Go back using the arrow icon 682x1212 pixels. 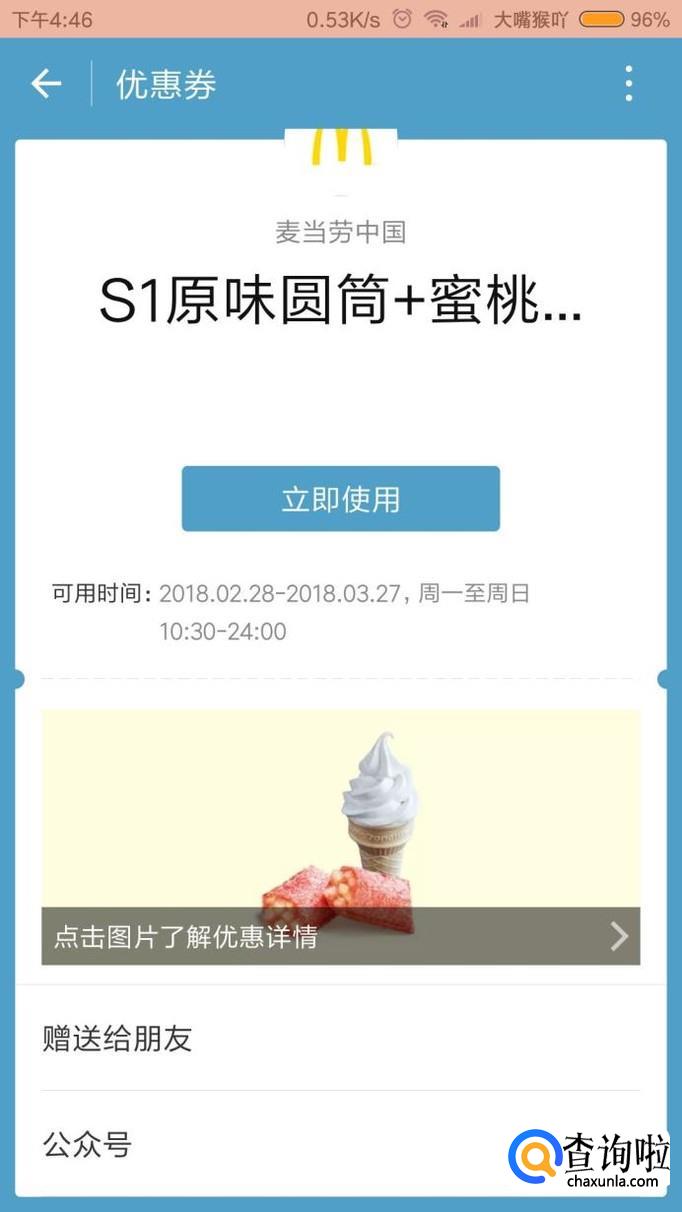point(46,84)
